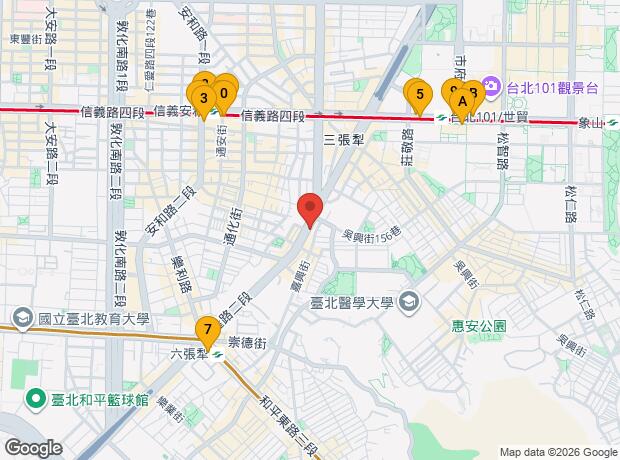Viewport: 620px width, 460px height.
Task: Select marker 7 near 六張犁 station
Action: click(207, 328)
